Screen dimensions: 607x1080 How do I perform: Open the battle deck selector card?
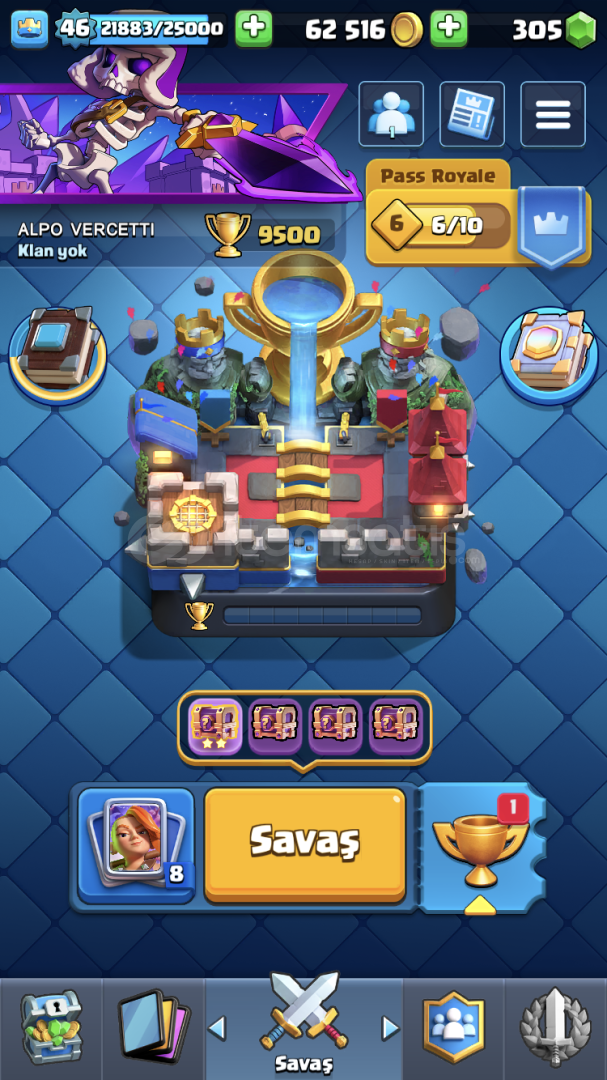[135, 845]
